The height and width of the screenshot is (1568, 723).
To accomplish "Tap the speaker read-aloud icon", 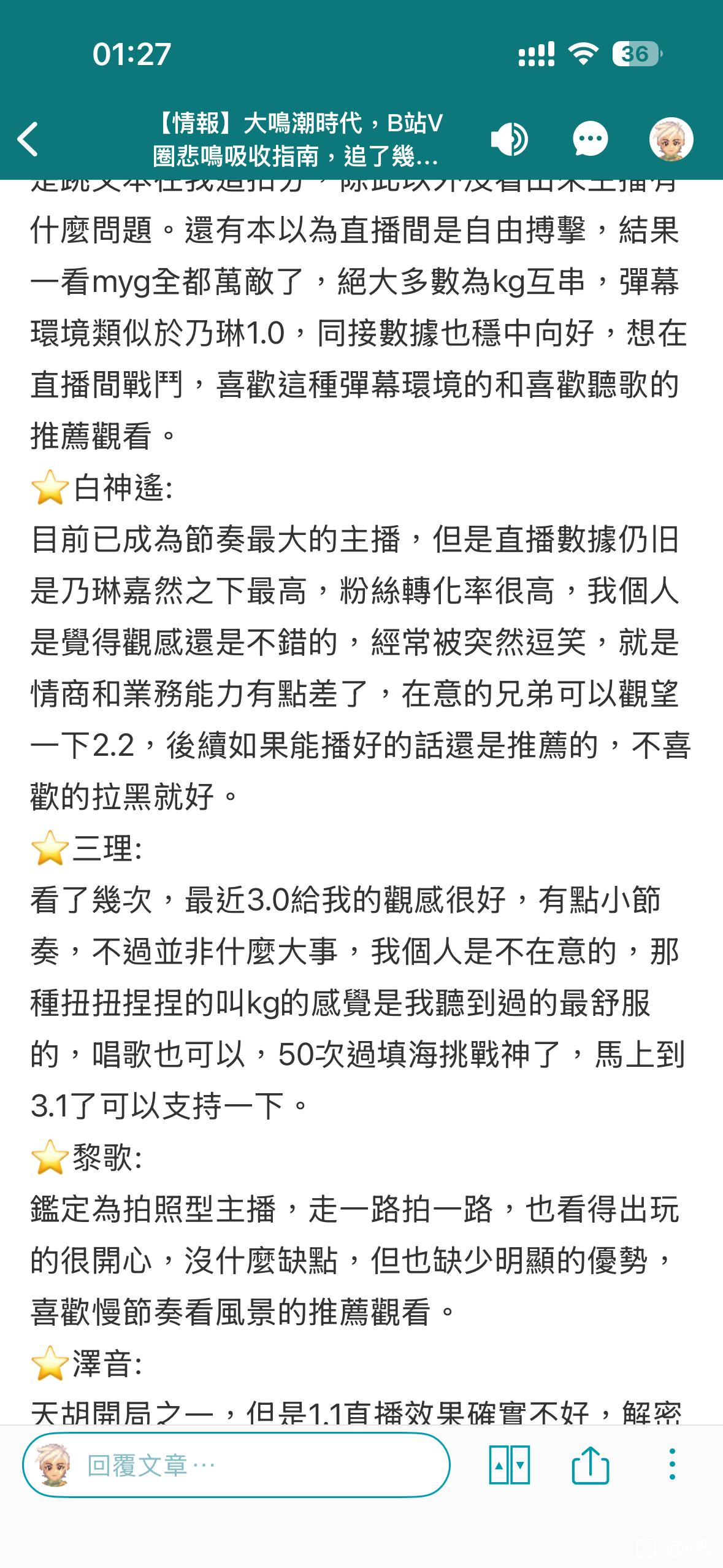I will tap(509, 139).
